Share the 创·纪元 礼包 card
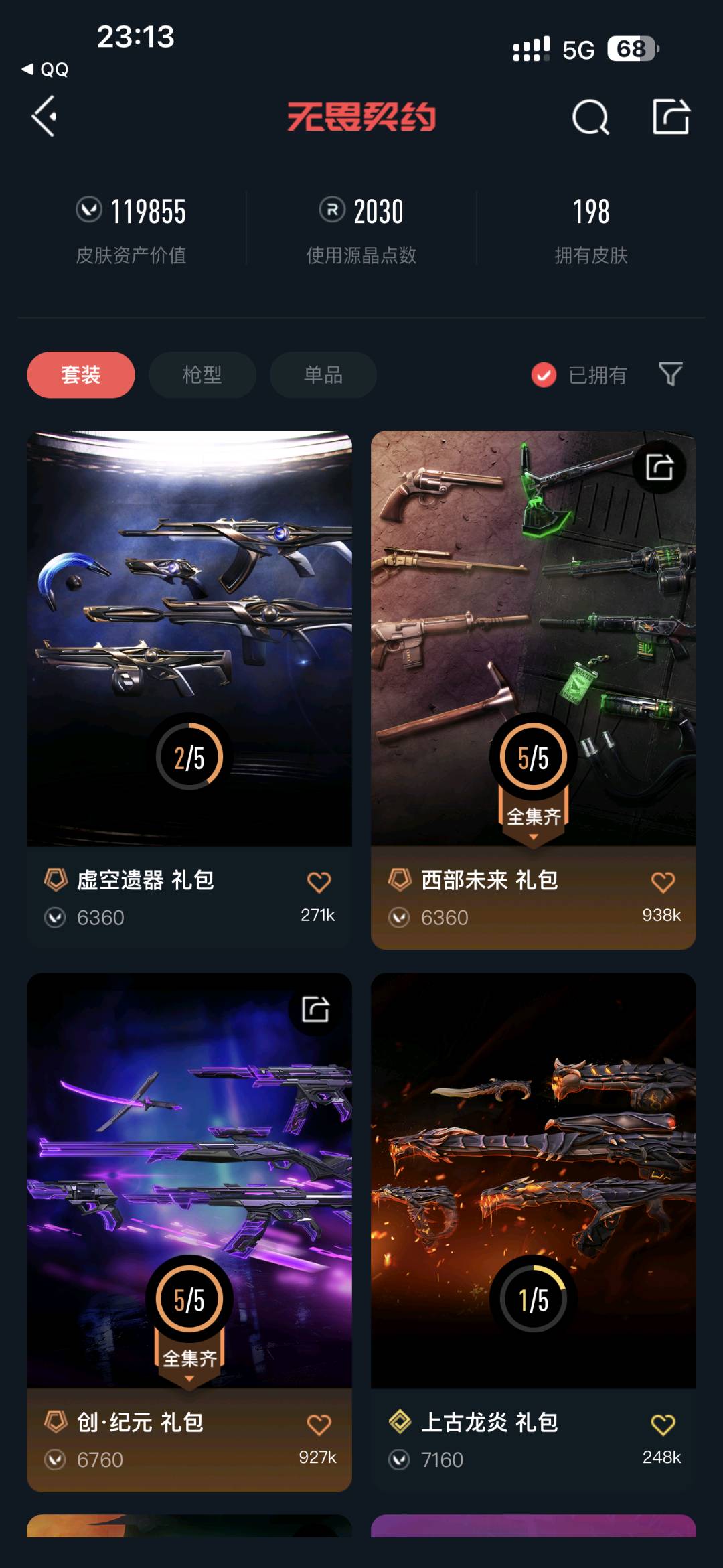This screenshot has height=1568, width=723. coord(315,1009)
